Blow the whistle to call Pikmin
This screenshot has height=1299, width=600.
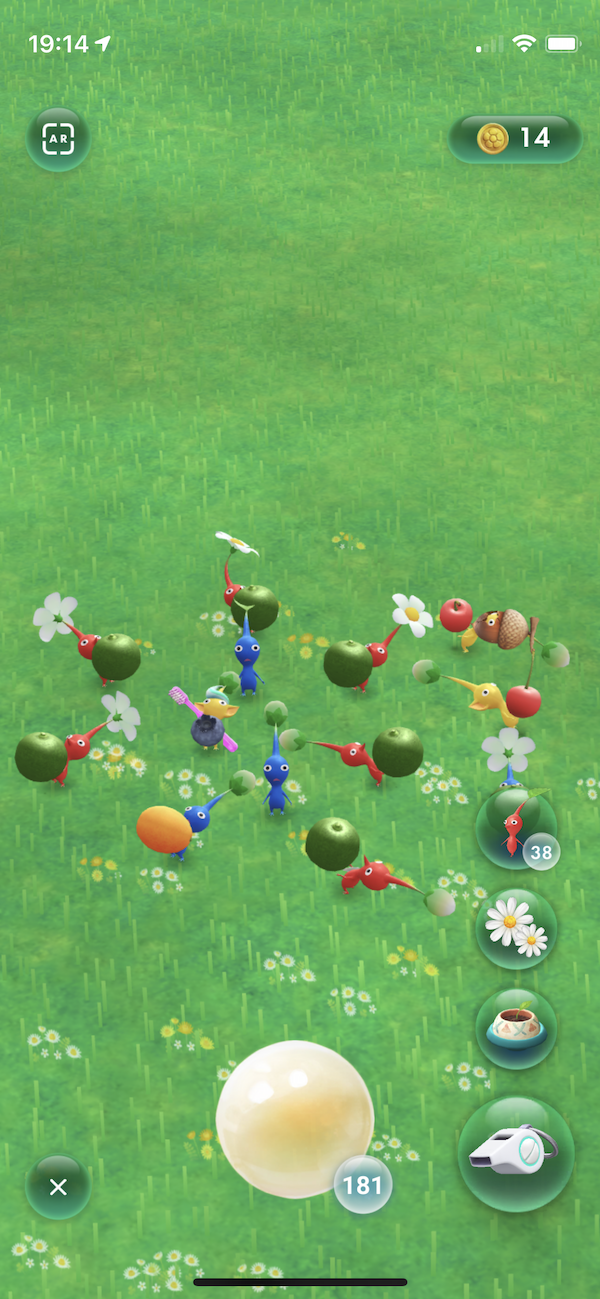[516, 1153]
